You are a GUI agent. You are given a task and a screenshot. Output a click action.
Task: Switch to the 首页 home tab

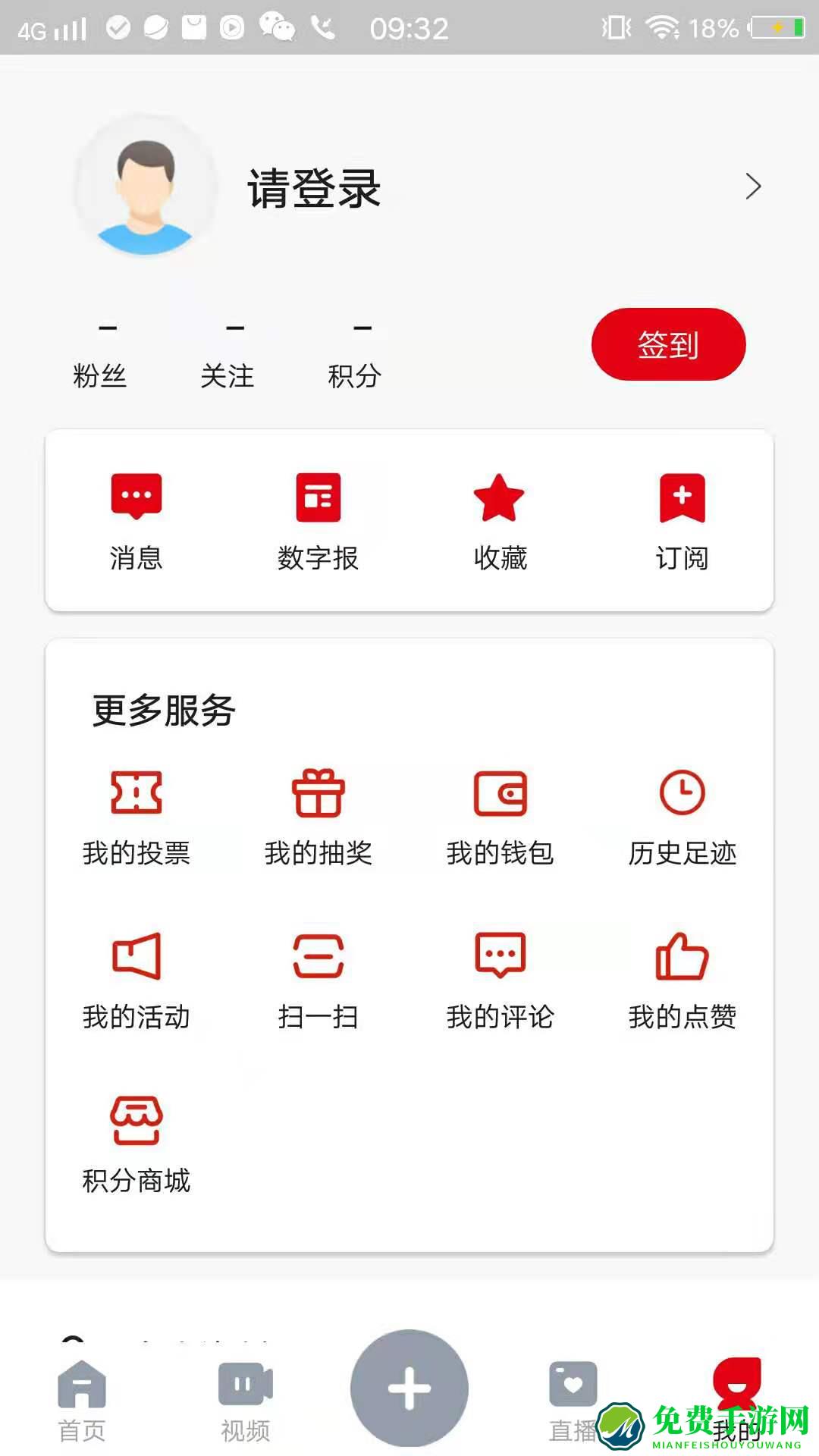tap(82, 1400)
